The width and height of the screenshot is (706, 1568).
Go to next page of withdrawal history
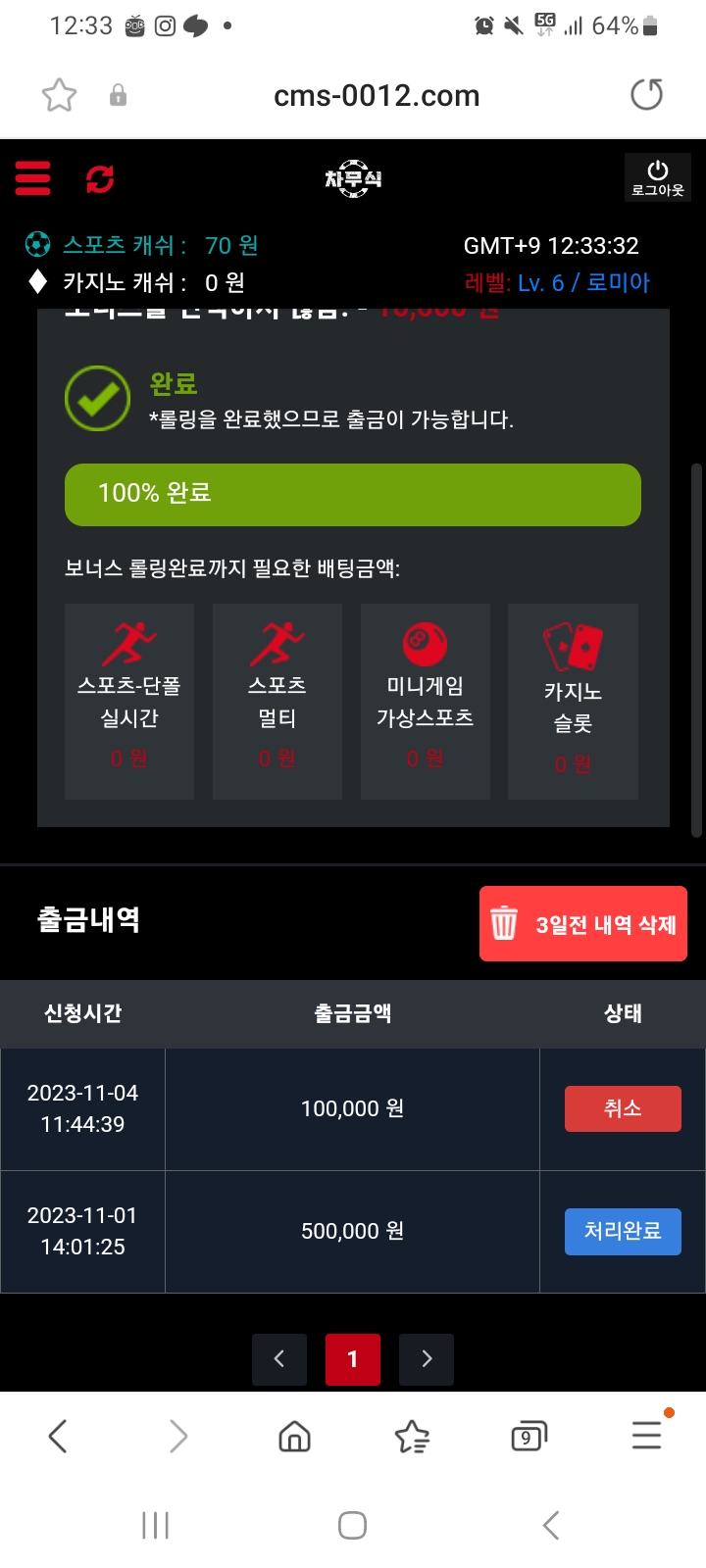tap(427, 1358)
